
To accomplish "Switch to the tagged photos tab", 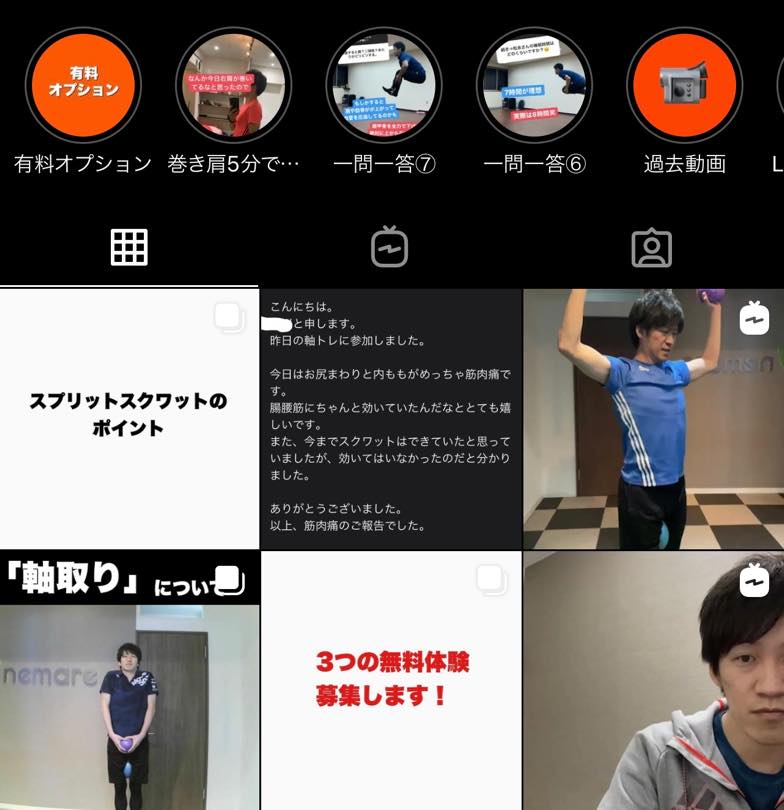I will [x=651, y=247].
